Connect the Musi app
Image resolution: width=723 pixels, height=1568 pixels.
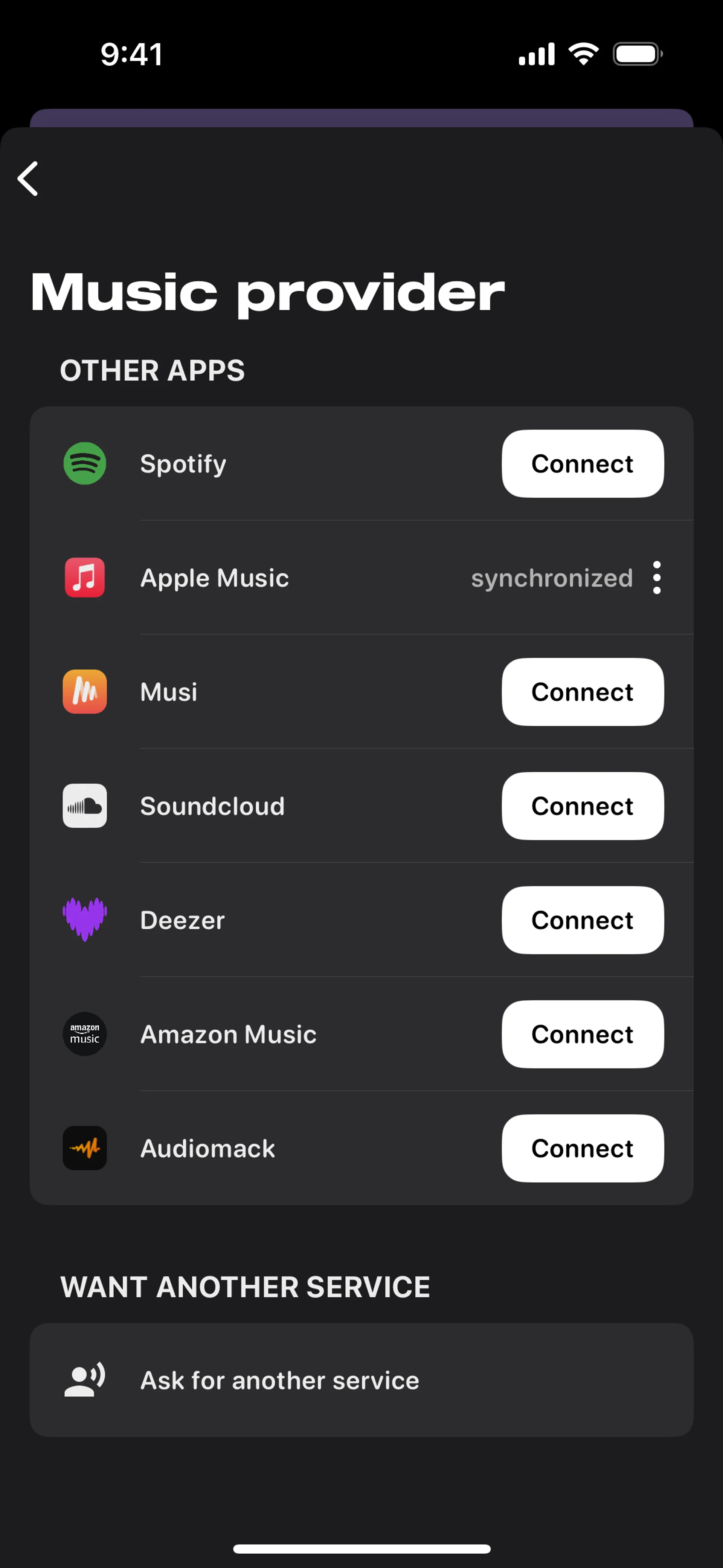click(582, 692)
